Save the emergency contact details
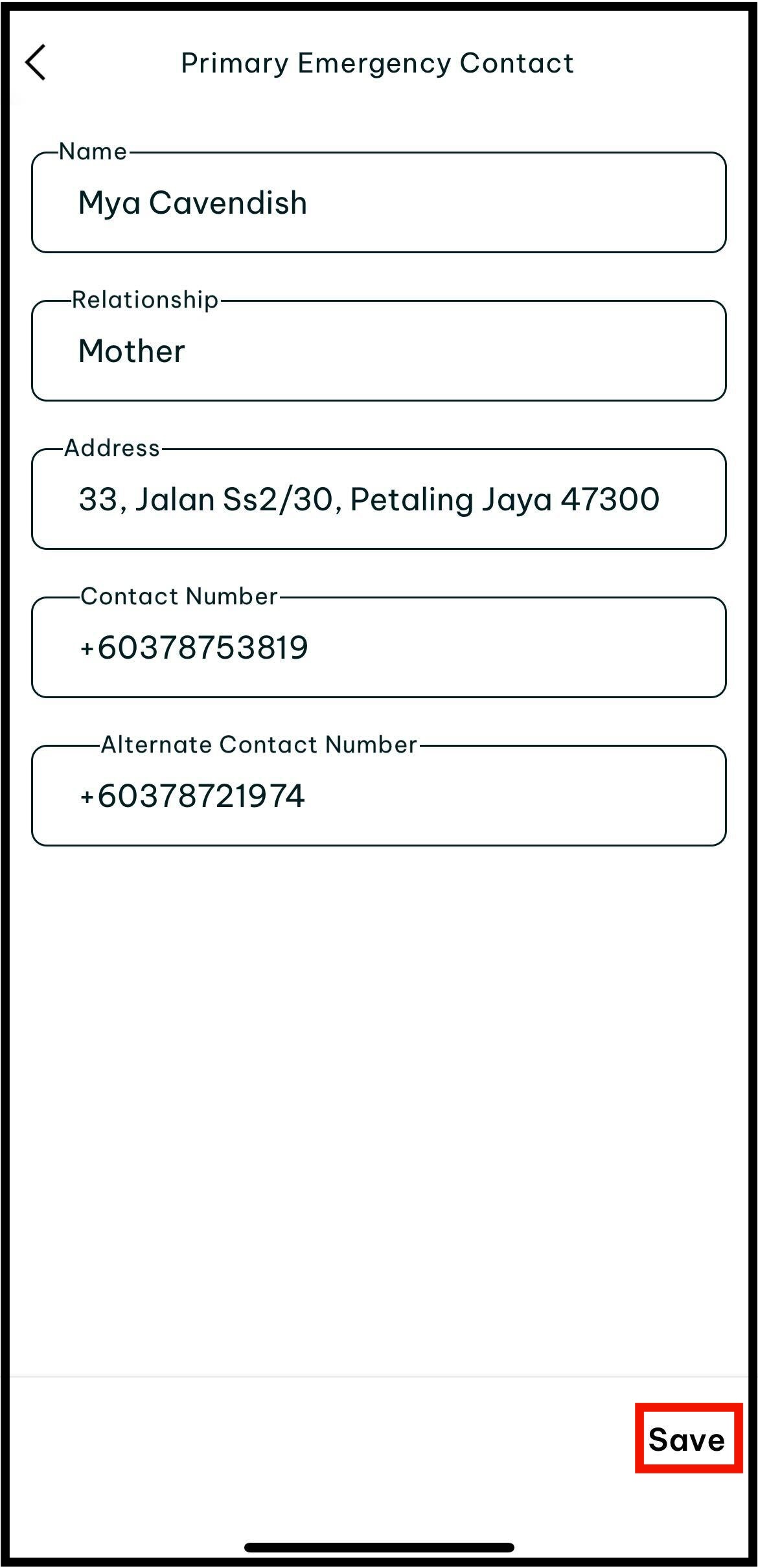Image resolution: width=758 pixels, height=1568 pixels. pos(687,1440)
